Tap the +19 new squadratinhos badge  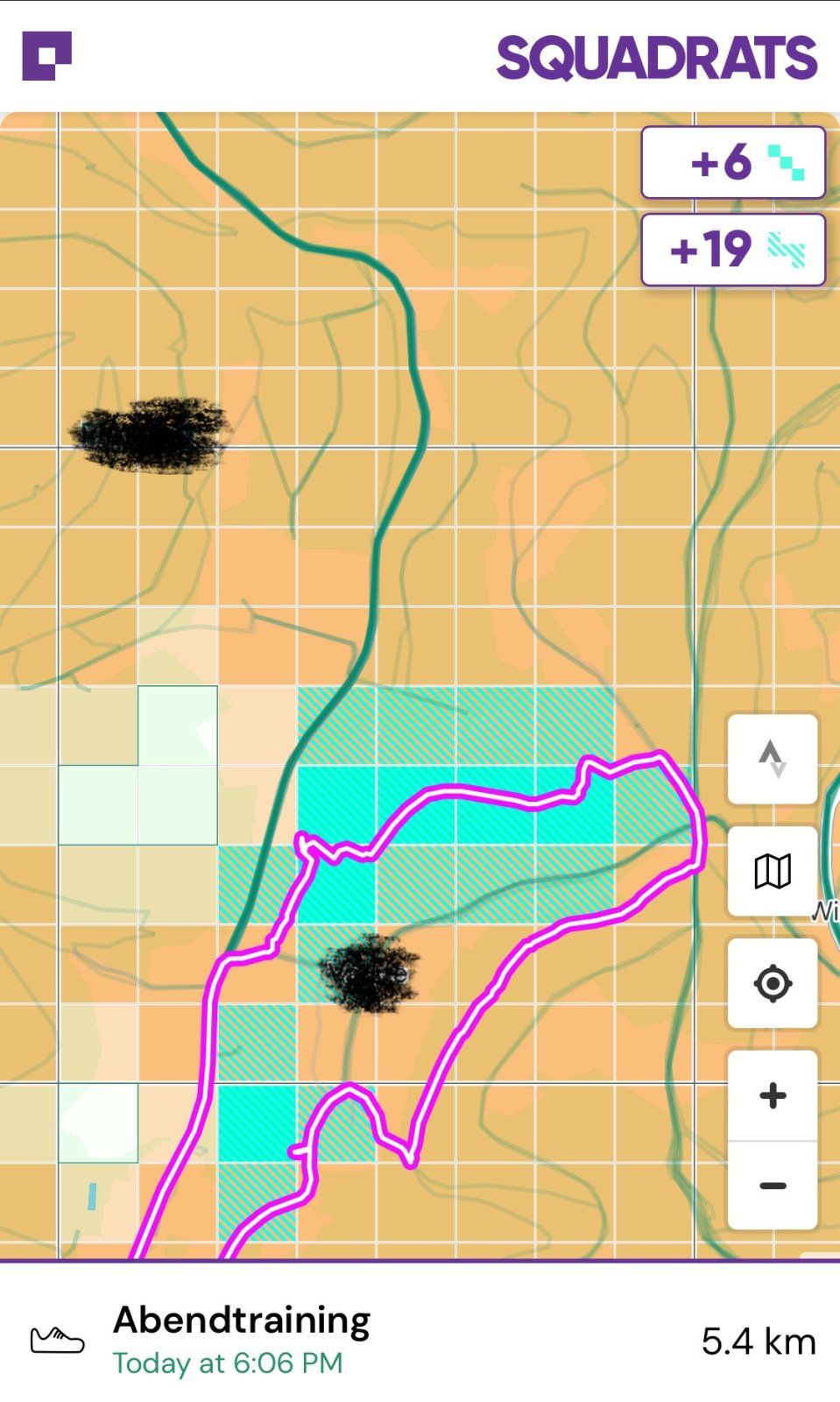coord(732,250)
